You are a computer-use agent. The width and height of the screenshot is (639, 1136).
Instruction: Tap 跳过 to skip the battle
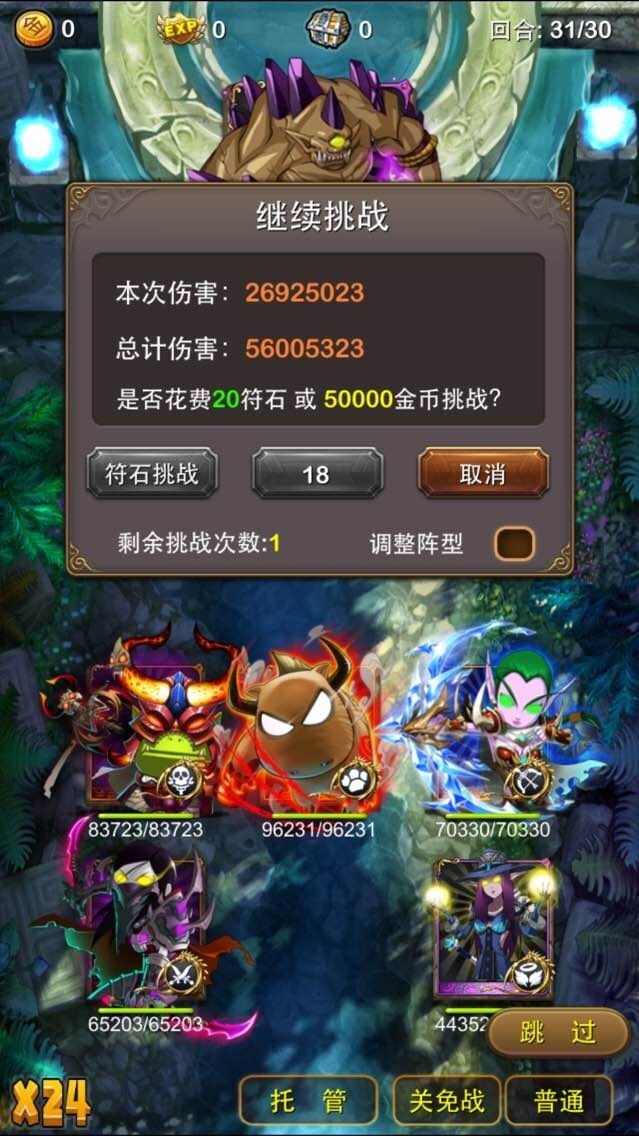558,1032
